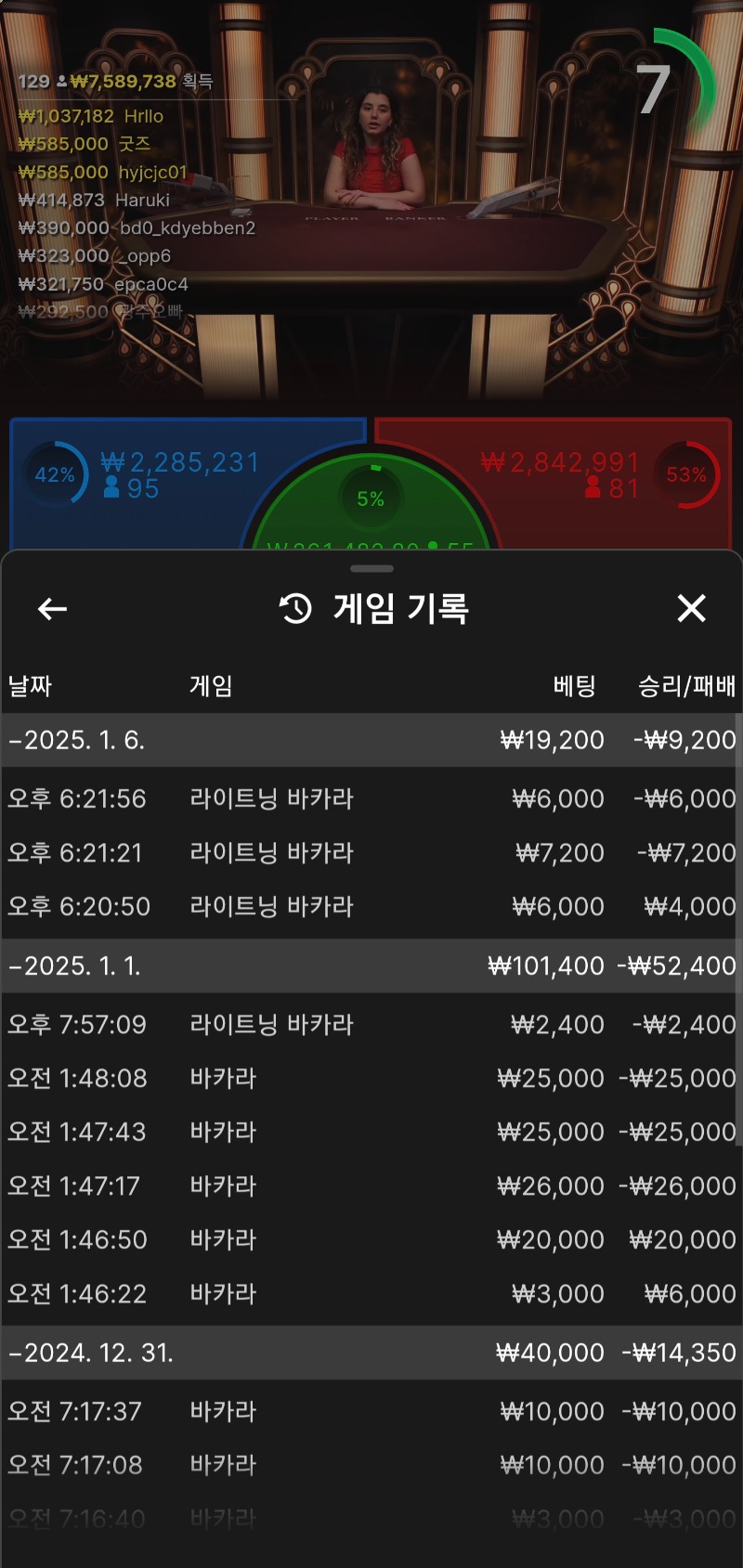View details of the 오후 6:20:50 game
Image resolution: width=743 pixels, height=1568 pixels.
coord(371,906)
